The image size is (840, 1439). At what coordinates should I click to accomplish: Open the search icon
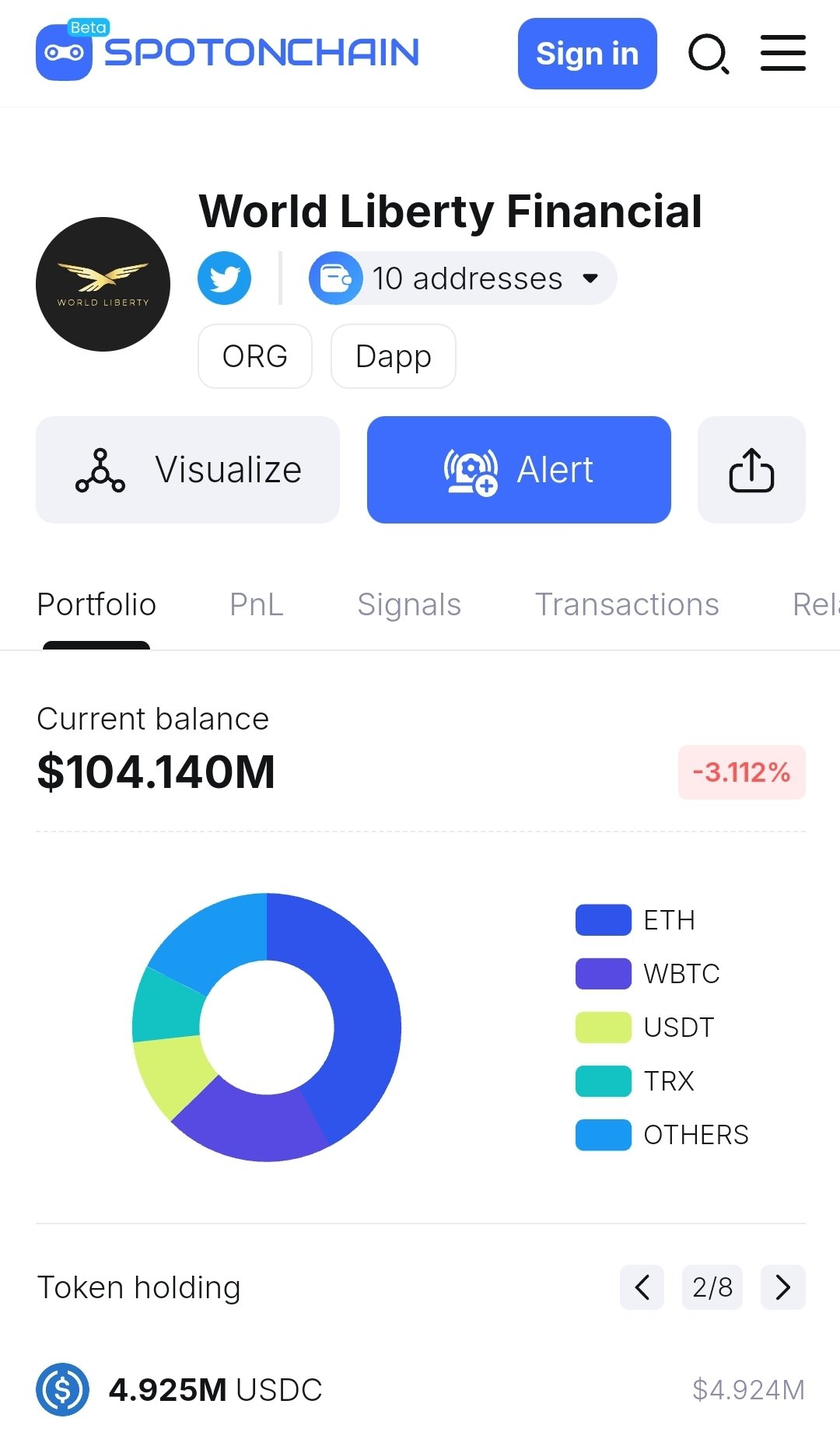click(x=709, y=54)
